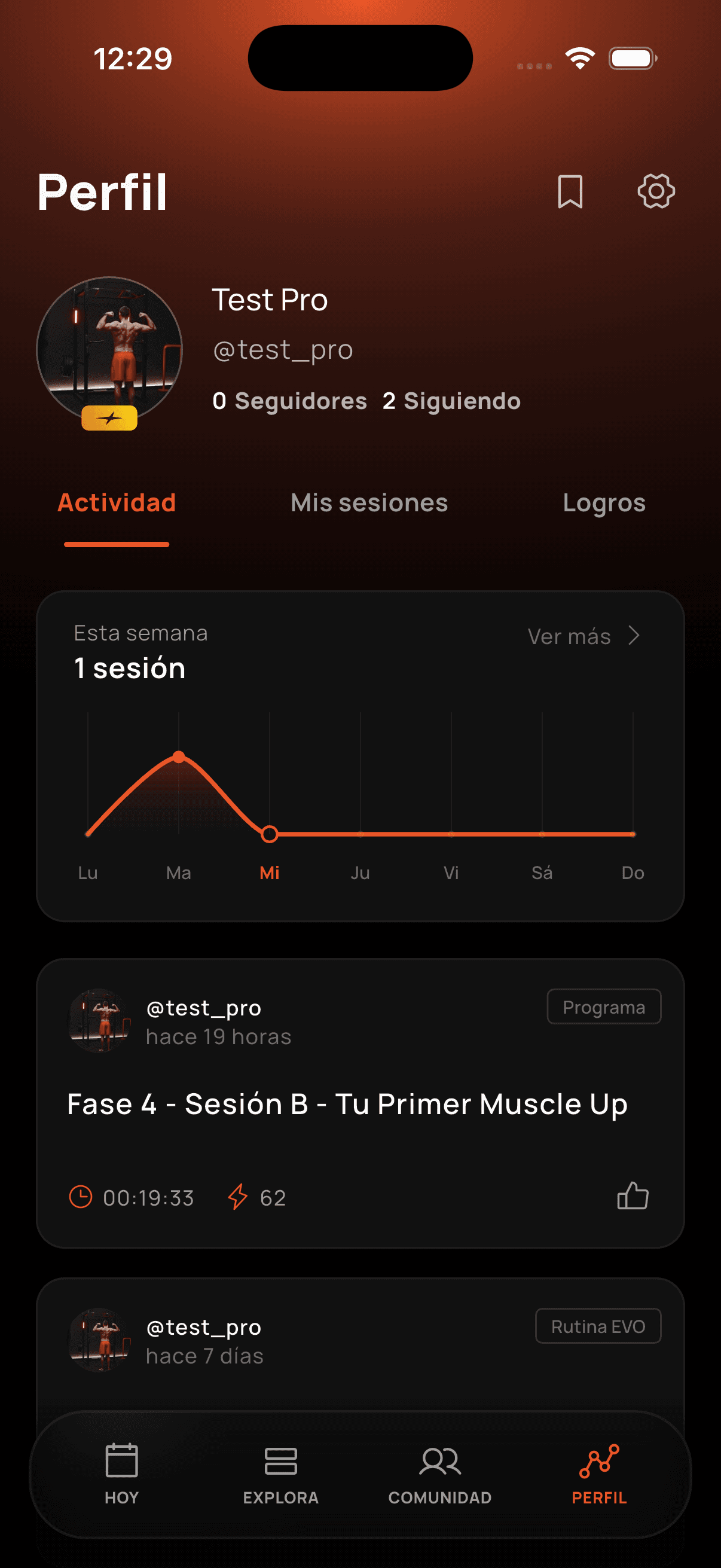Viewport: 721px width, 1568px height.
Task: Tap the clock icon beside 00:19:33
Action: pyautogui.click(x=81, y=1197)
